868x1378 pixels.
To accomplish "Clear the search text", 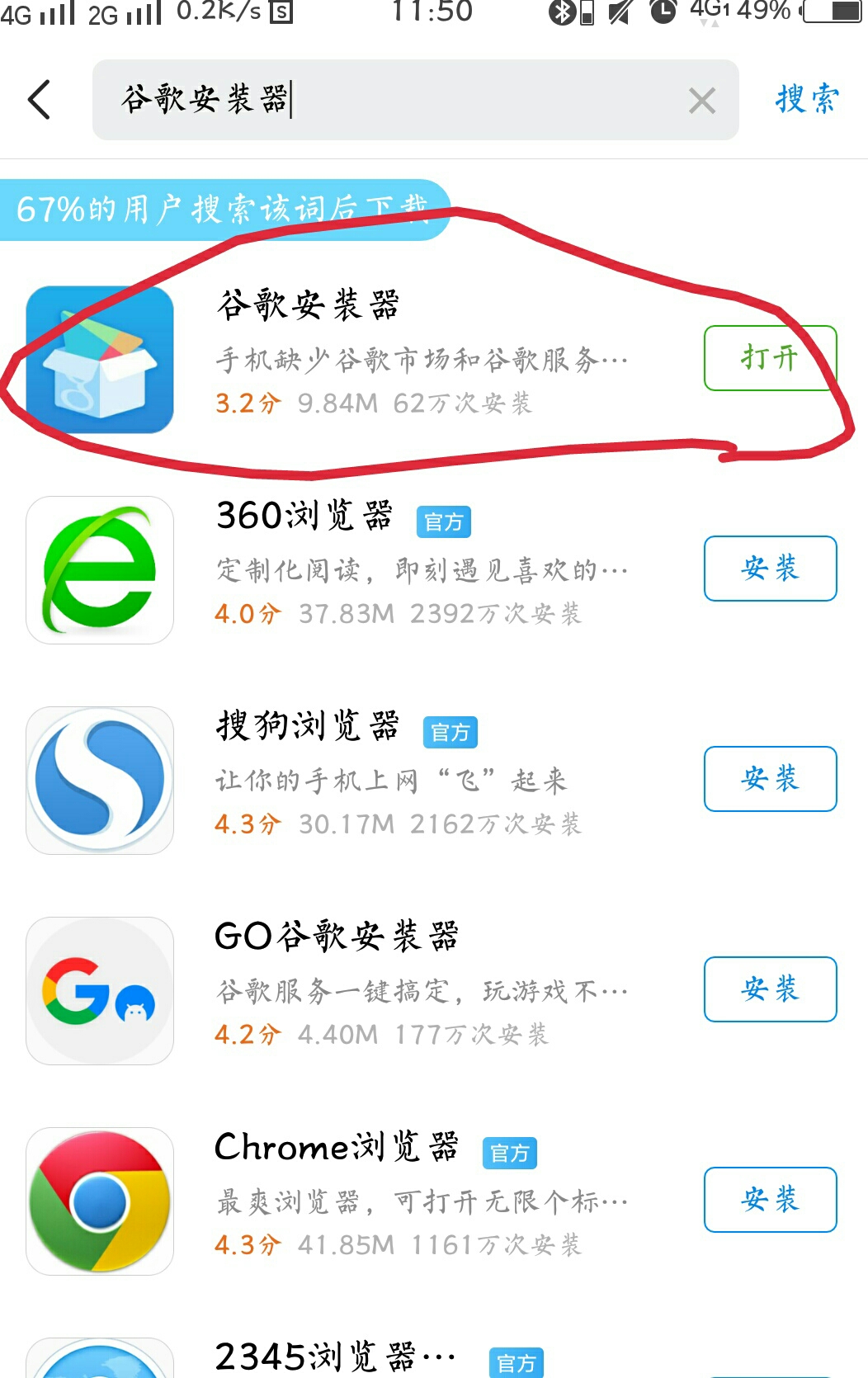I will [x=701, y=101].
